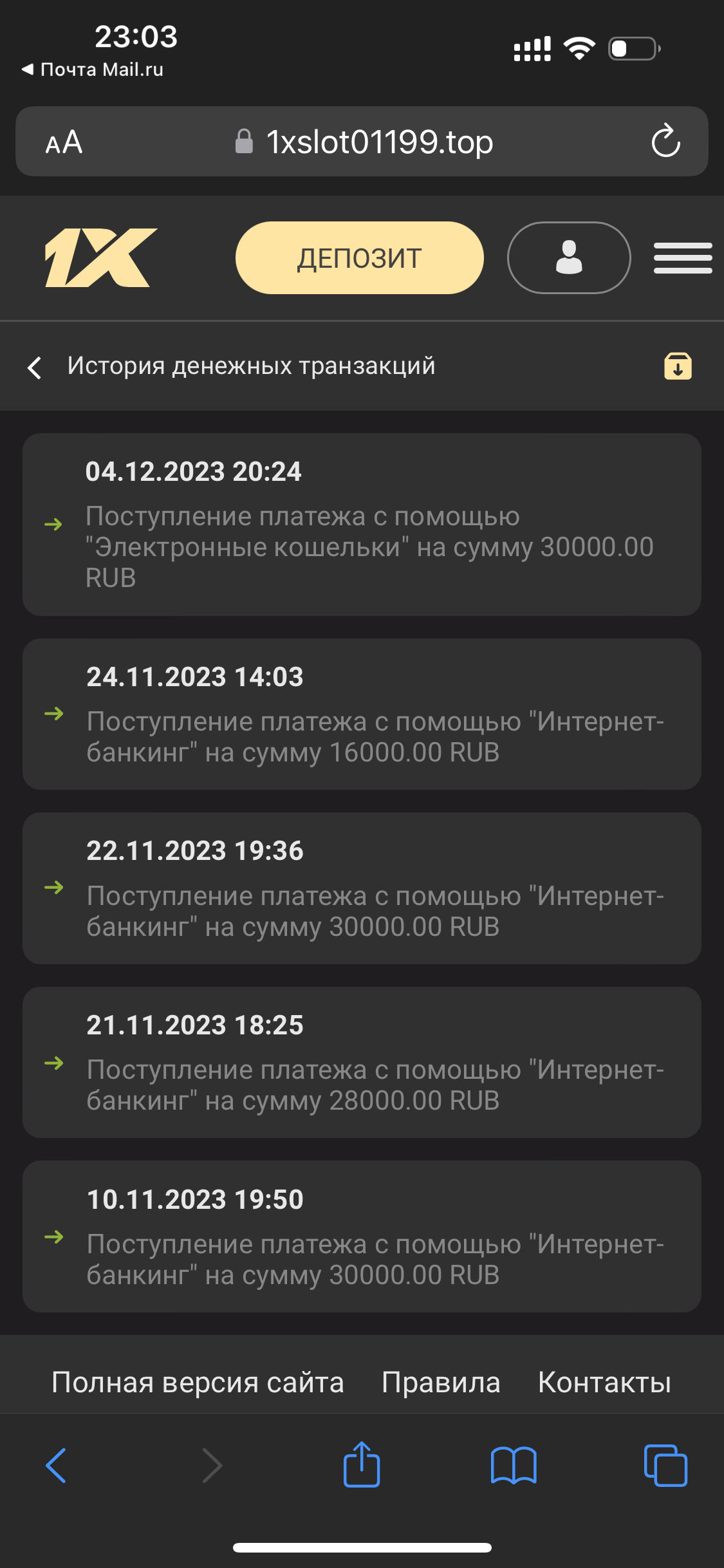Open Полная версия сайта link

198,1383
